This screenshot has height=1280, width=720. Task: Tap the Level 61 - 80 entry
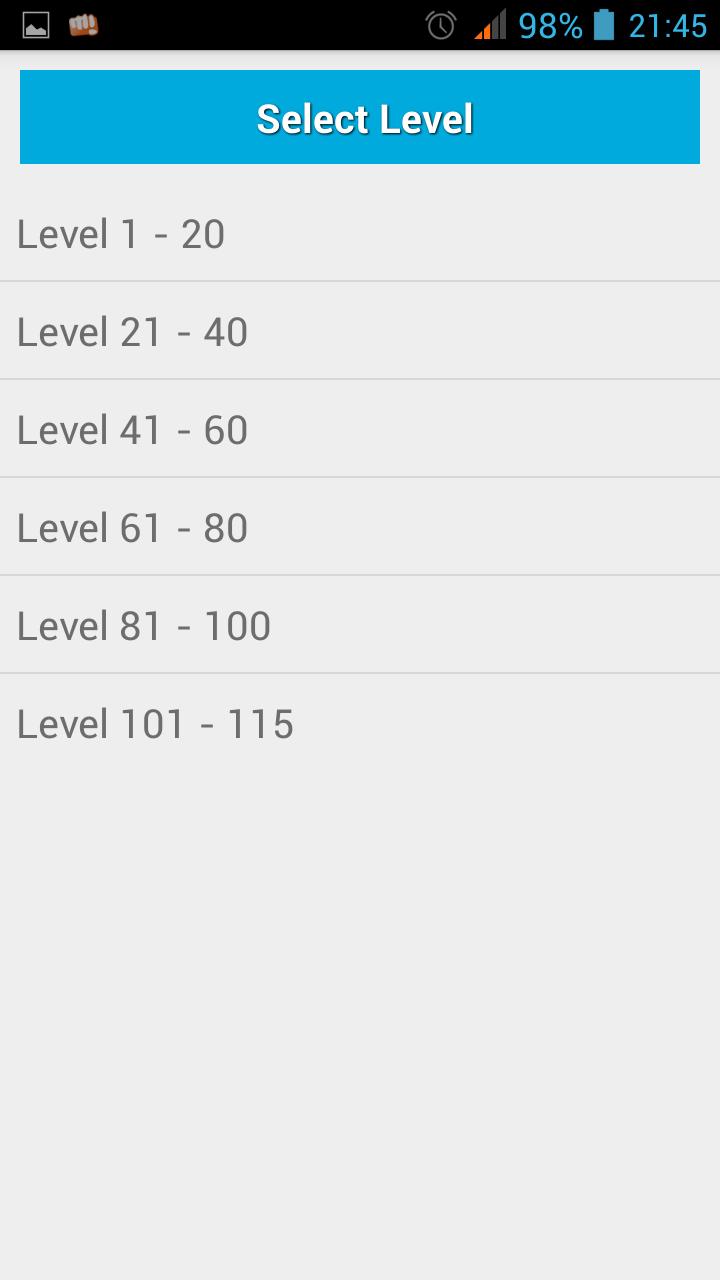(133, 528)
